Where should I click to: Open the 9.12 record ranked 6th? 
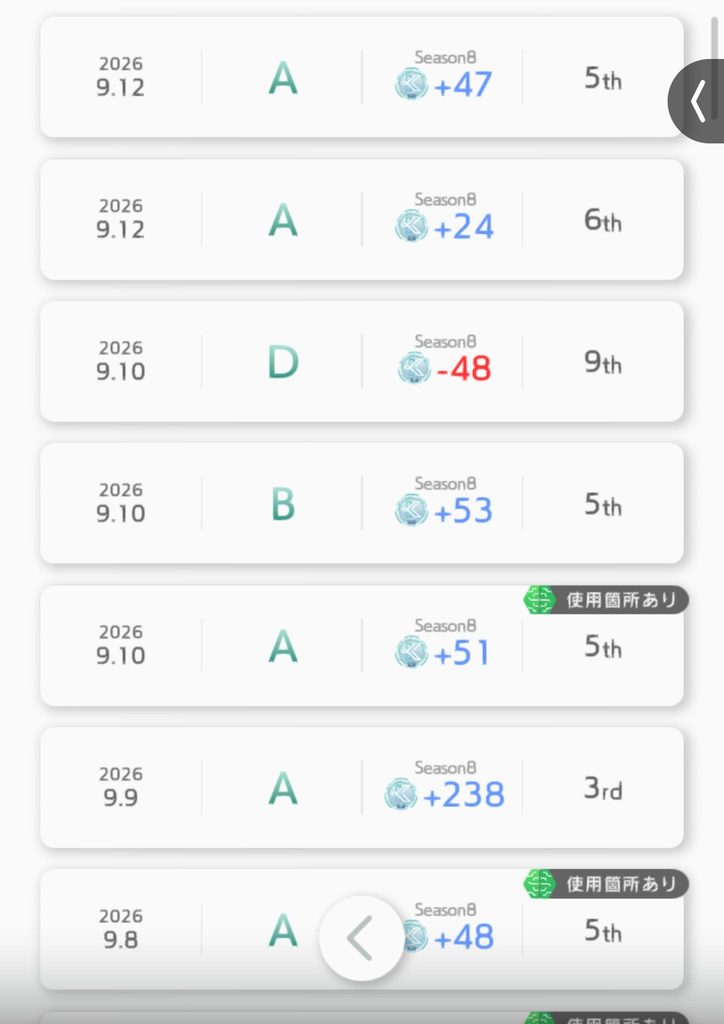362,219
